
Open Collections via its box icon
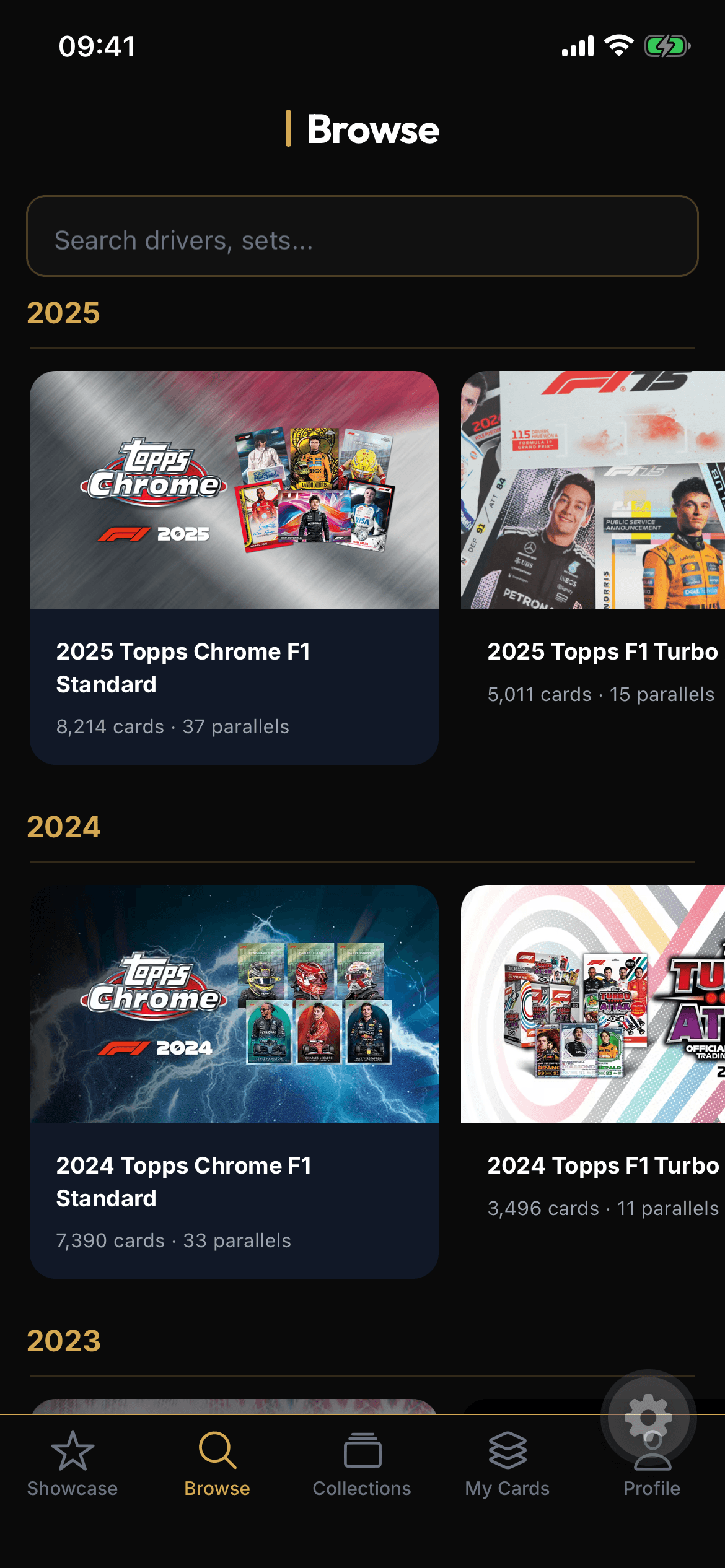pyautogui.click(x=362, y=1448)
